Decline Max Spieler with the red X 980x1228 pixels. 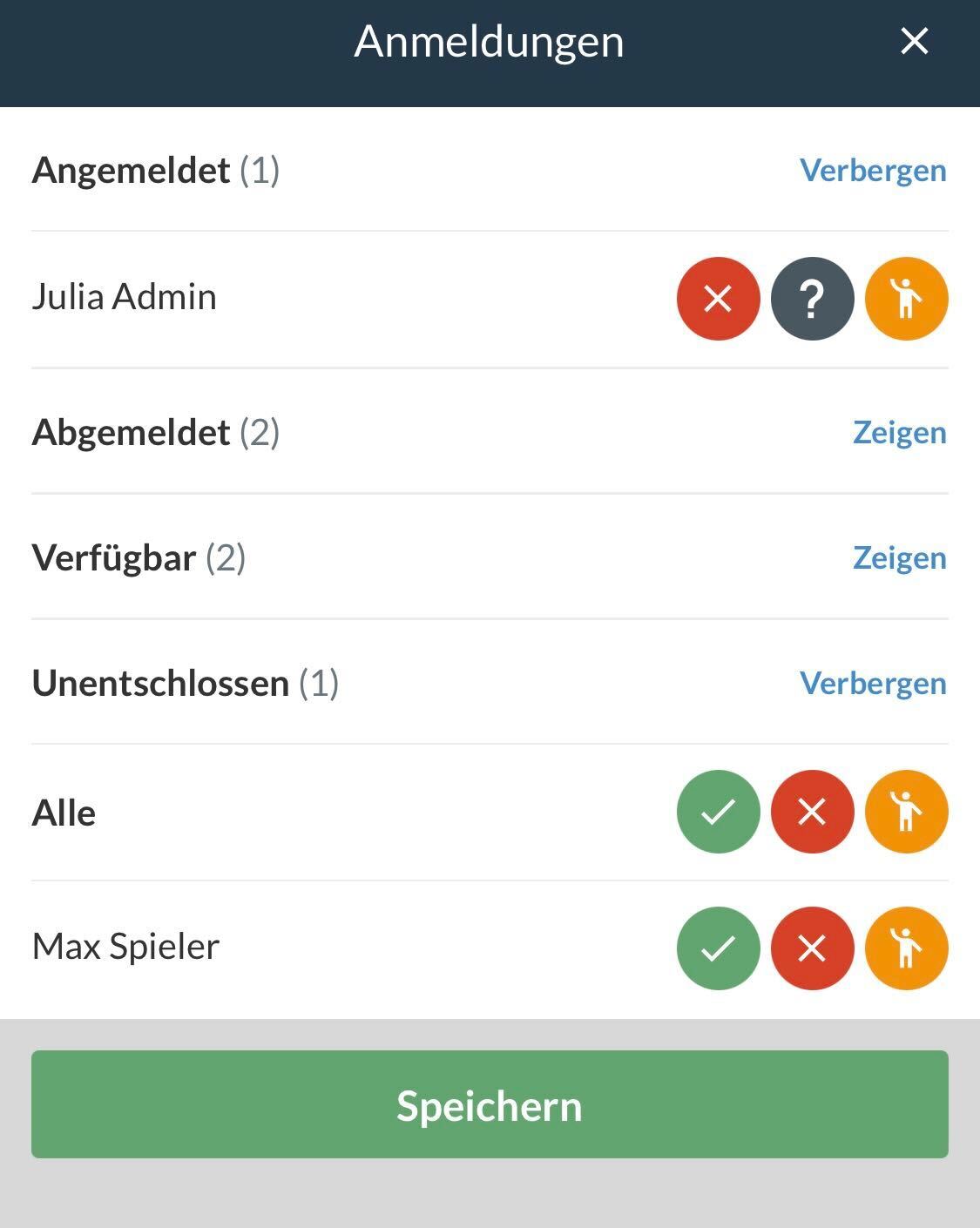[812, 948]
